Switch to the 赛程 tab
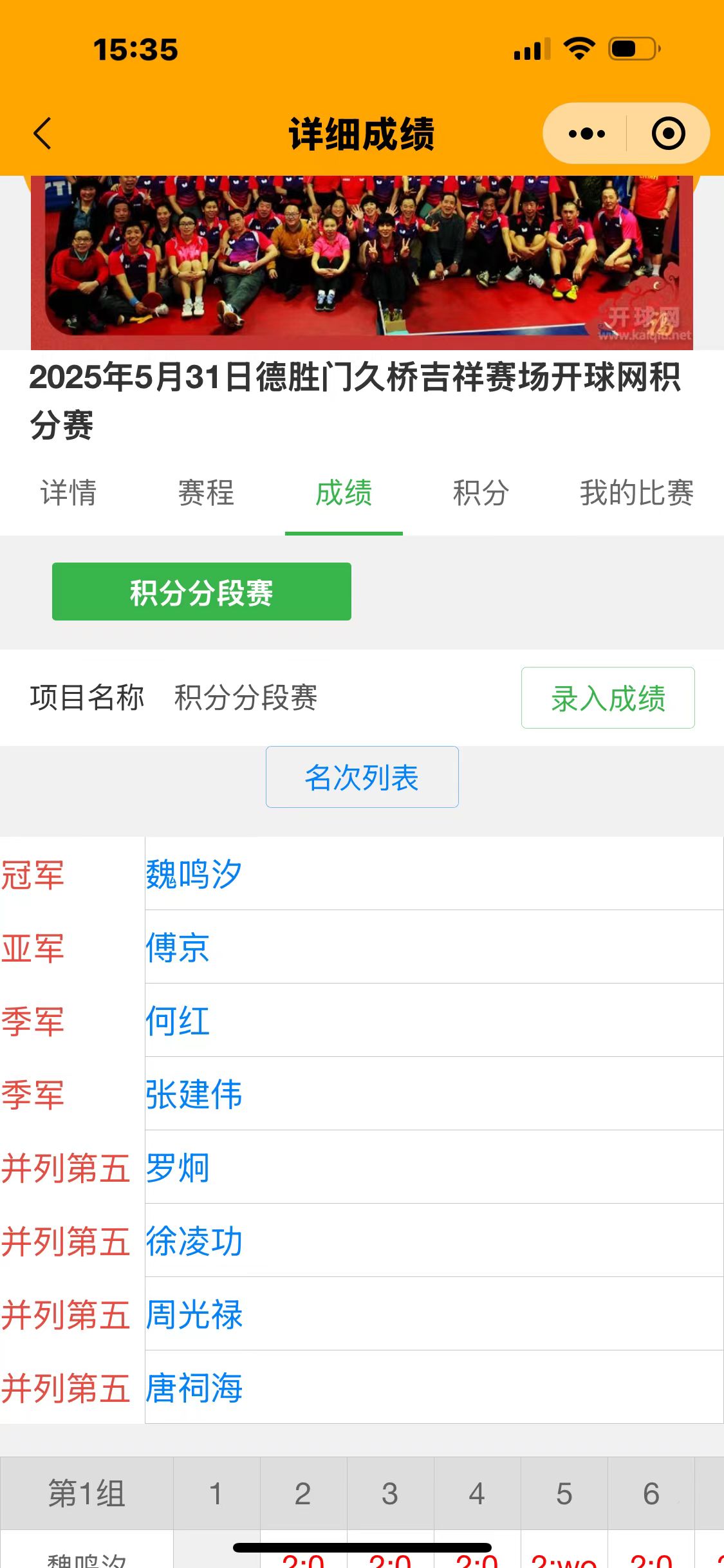Viewport: 724px width, 1568px height. pyautogui.click(x=206, y=493)
